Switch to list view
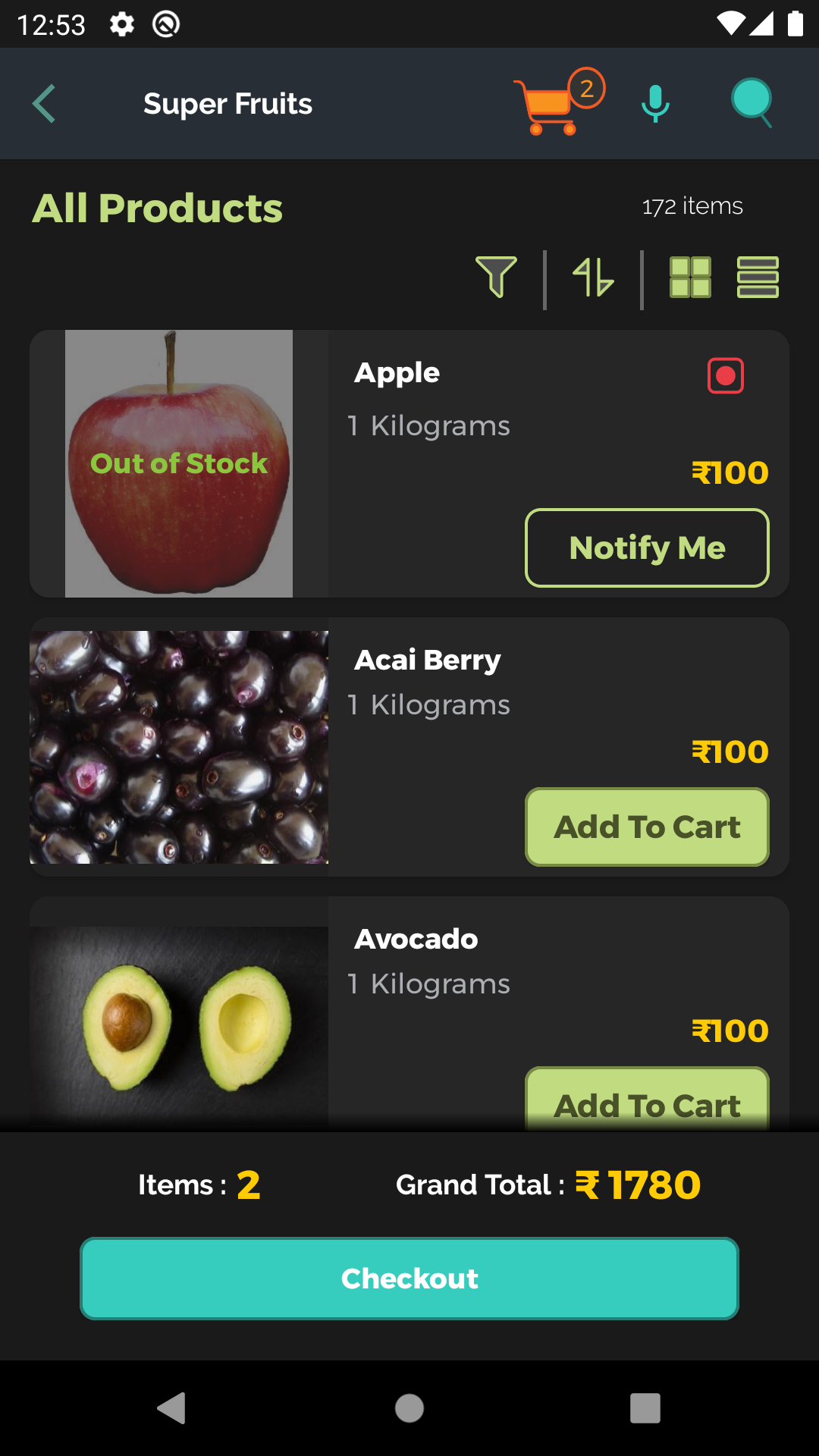The width and height of the screenshot is (819, 1456). [758, 277]
